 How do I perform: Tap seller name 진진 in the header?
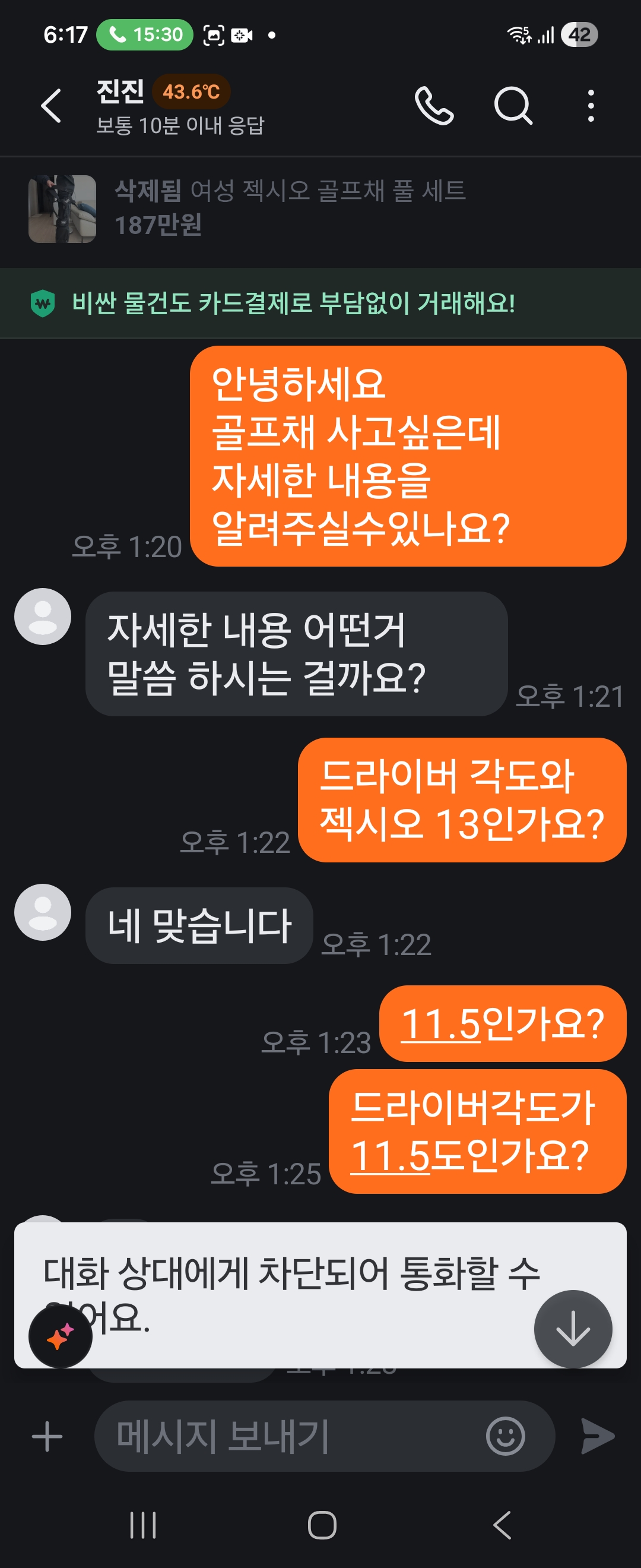[x=120, y=91]
